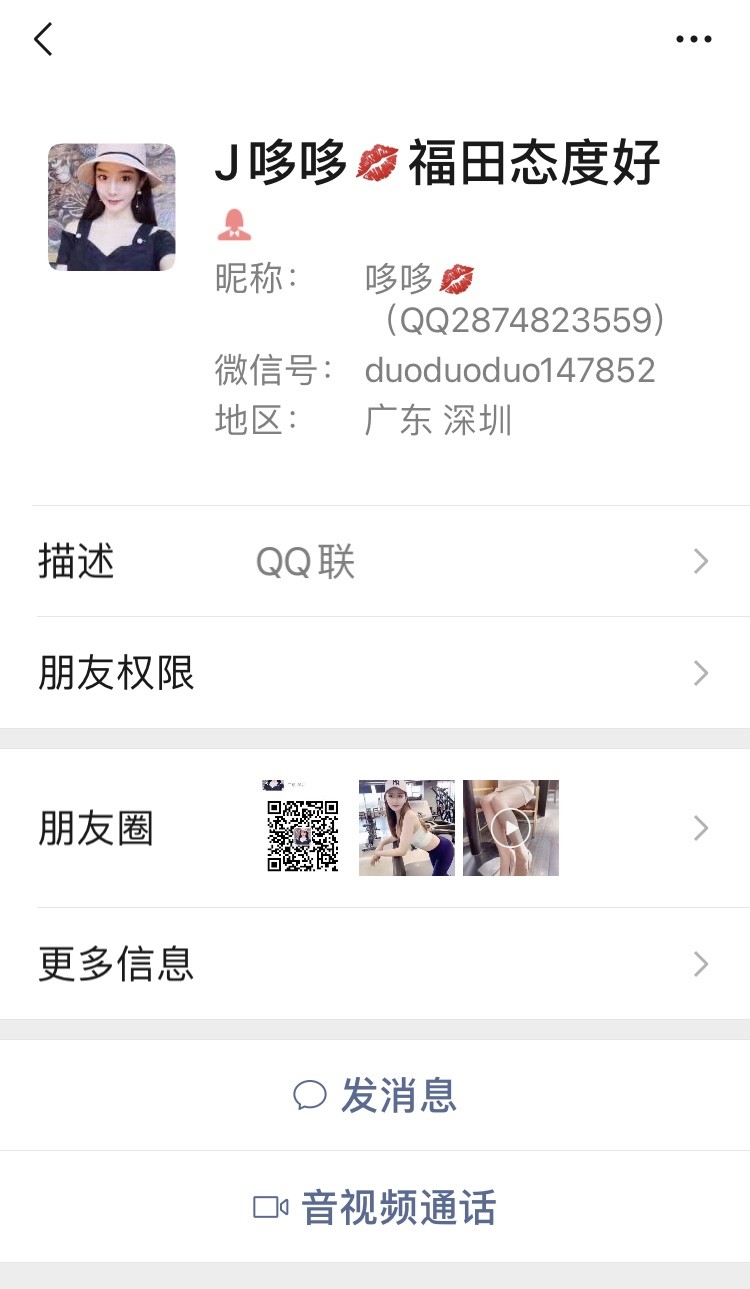View the contact's profile photo
The image size is (750, 1289).
pyautogui.click(x=112, y=207)
